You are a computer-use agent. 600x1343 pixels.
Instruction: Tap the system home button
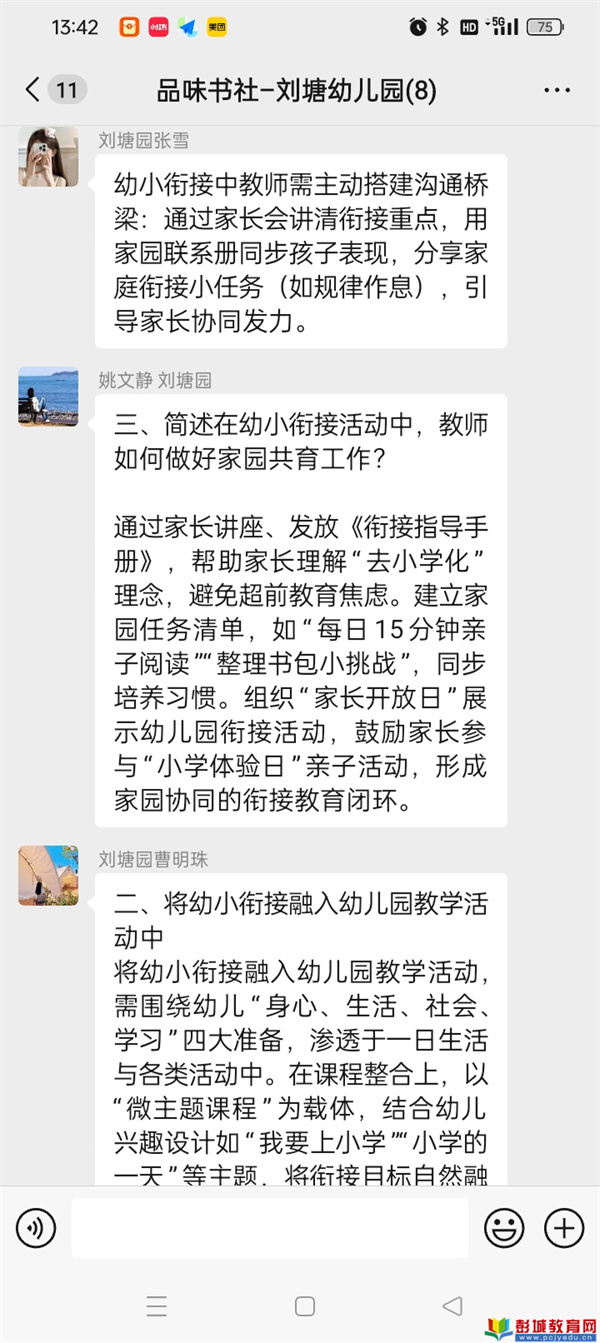[x=305, y=1306]
